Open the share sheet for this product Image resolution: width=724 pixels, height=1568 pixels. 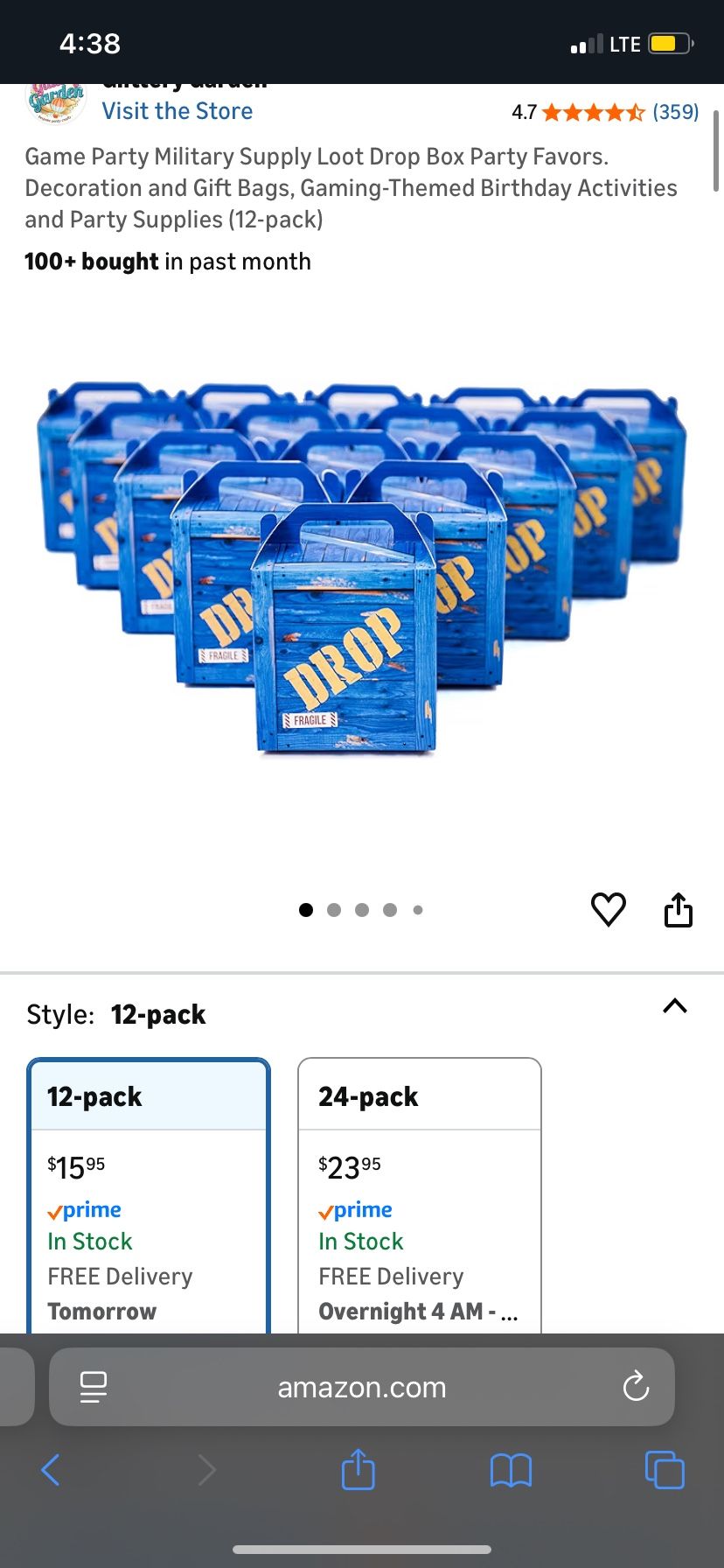679,909
